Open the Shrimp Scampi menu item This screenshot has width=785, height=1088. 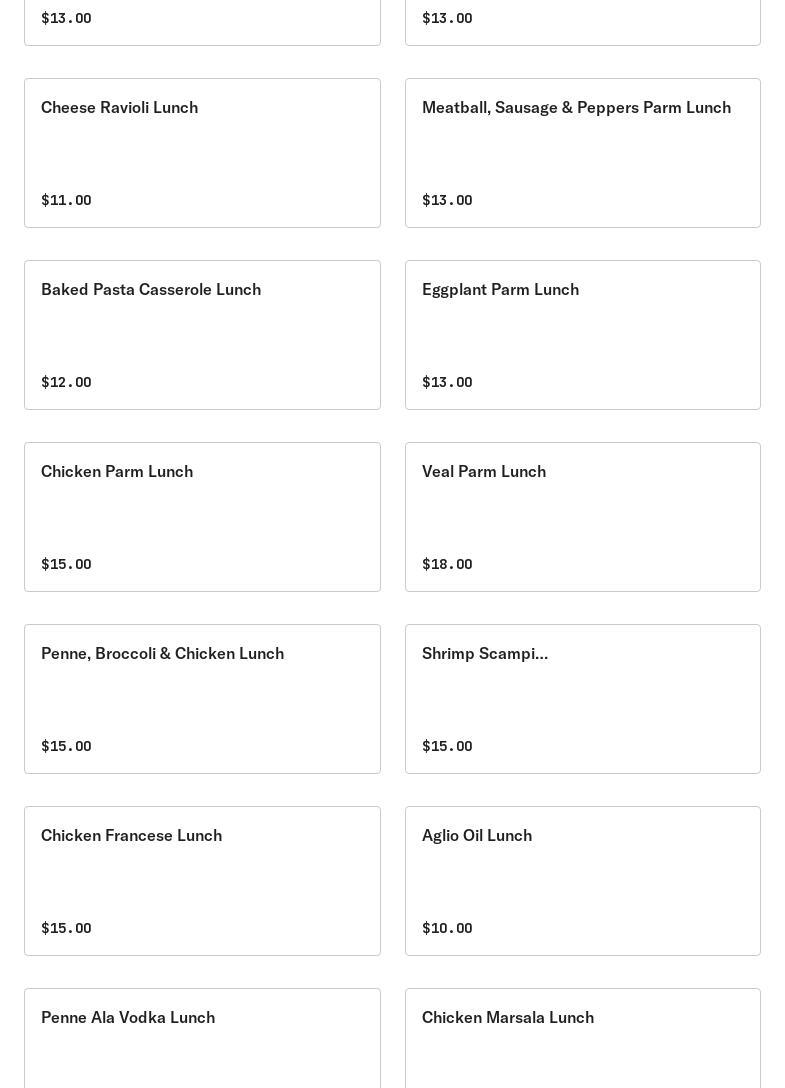tap(582, 699)
